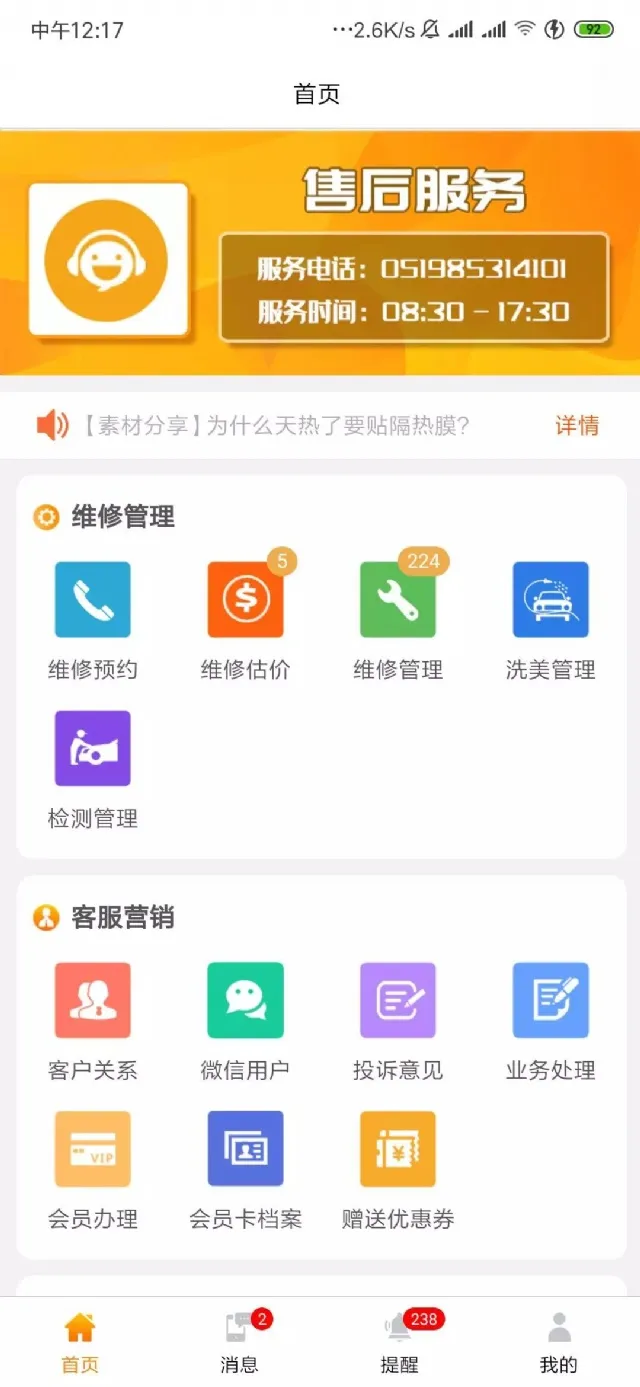Switch to the 消息 messages tab
Viewport: 640px width, 1387px height.
[240, 1342]
